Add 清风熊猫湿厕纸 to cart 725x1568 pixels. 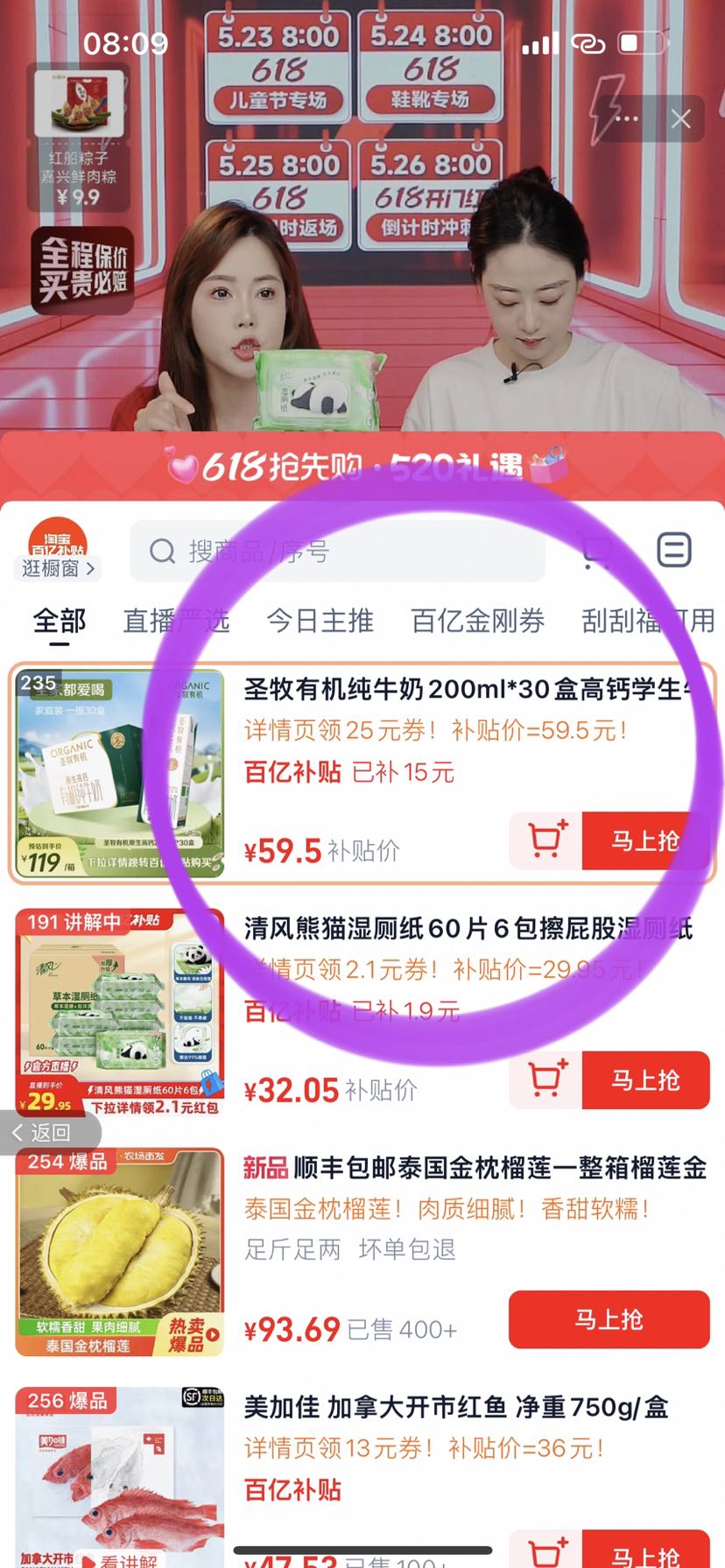click(x=546, y=1079)
